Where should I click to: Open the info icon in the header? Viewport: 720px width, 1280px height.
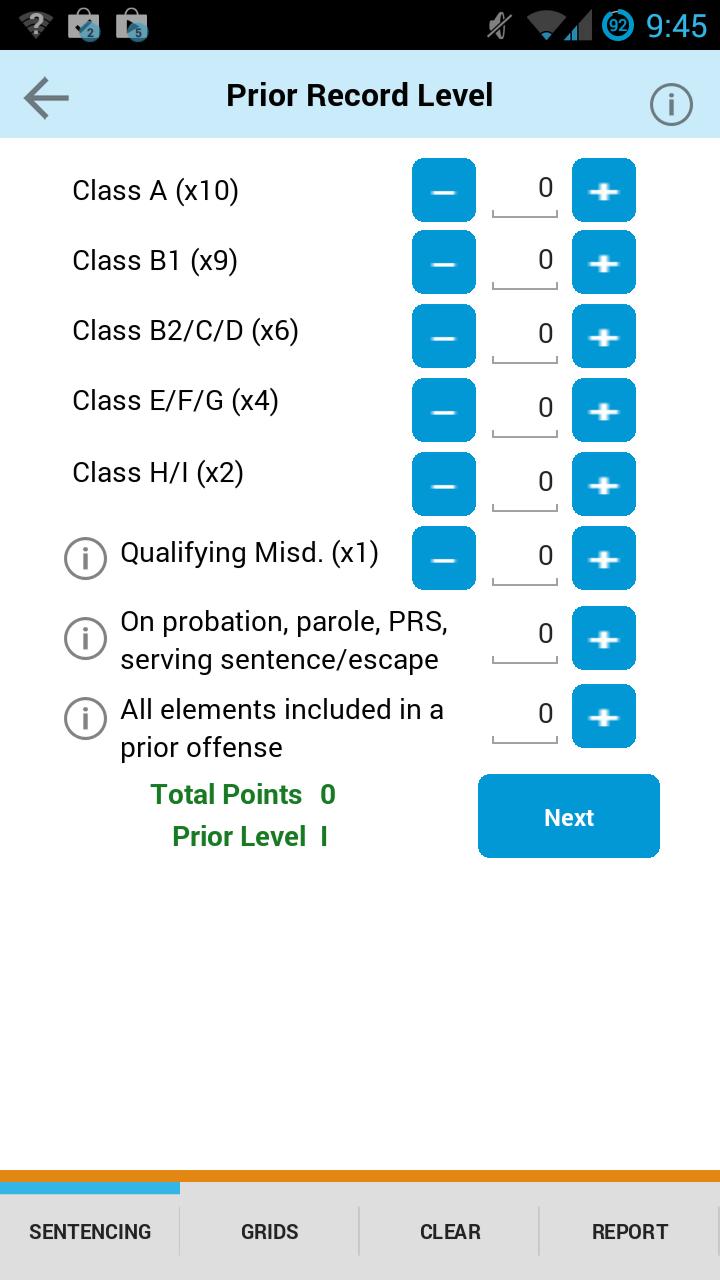671,104
